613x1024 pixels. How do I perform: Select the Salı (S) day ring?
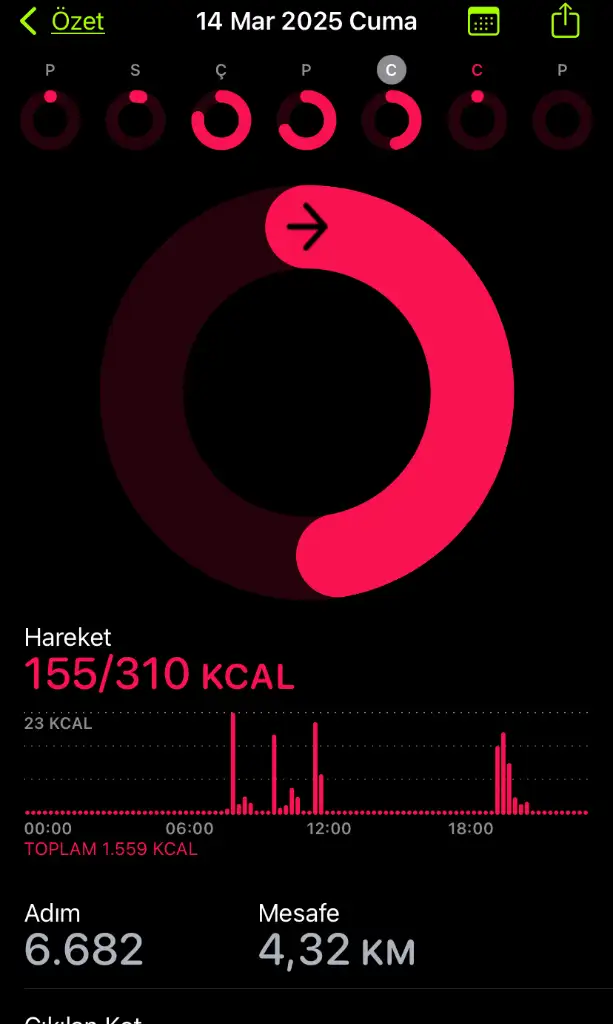(x=135, y=120)
